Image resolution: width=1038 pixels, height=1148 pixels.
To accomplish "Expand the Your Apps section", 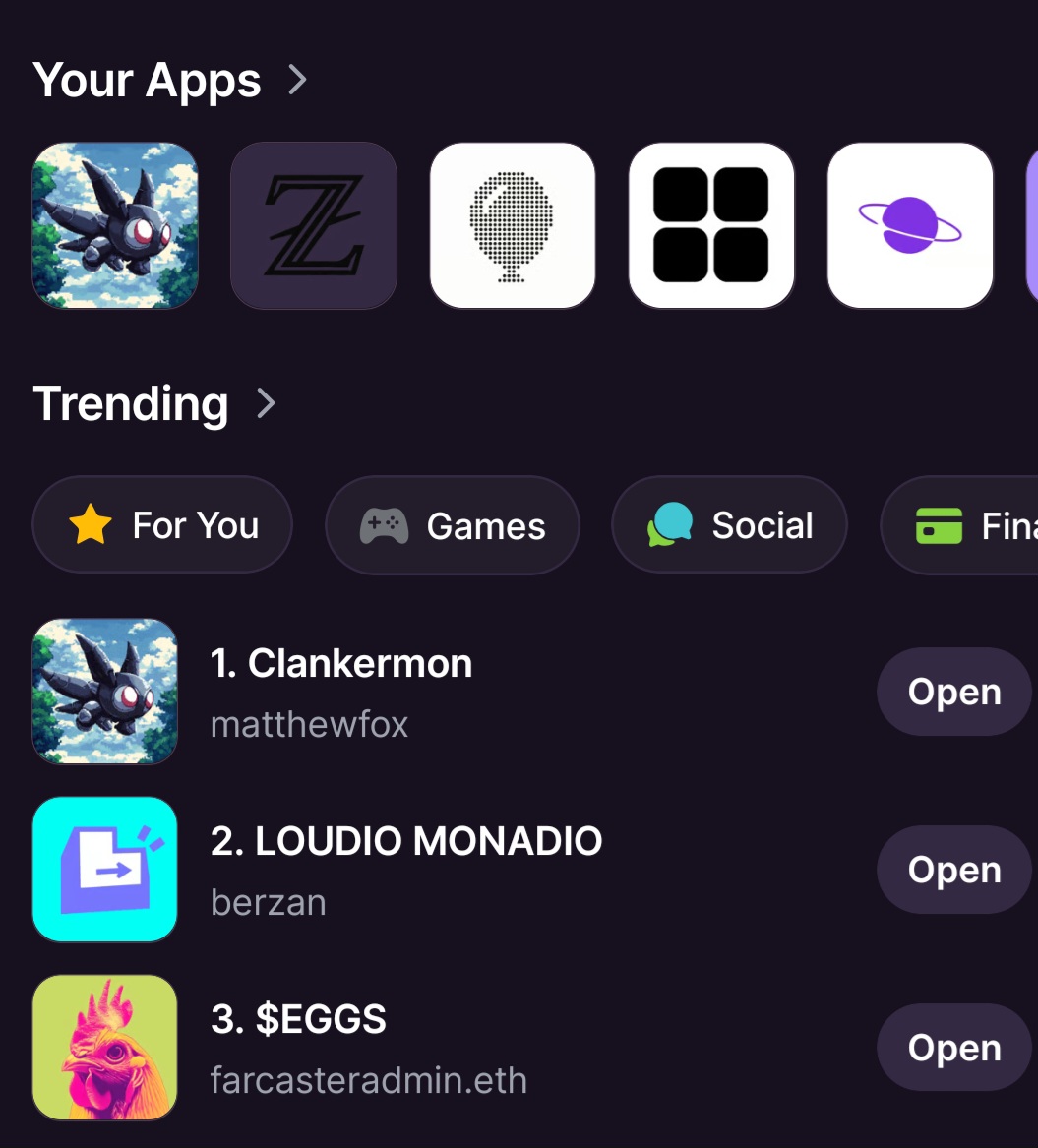I will [x=296, y=80].
